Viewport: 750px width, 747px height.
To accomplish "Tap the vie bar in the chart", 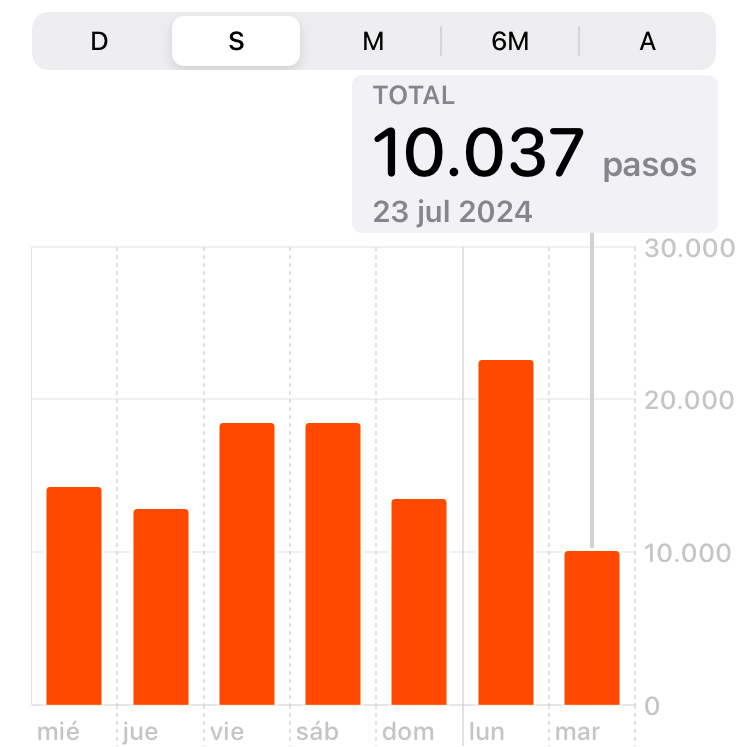I will [247, 564].
